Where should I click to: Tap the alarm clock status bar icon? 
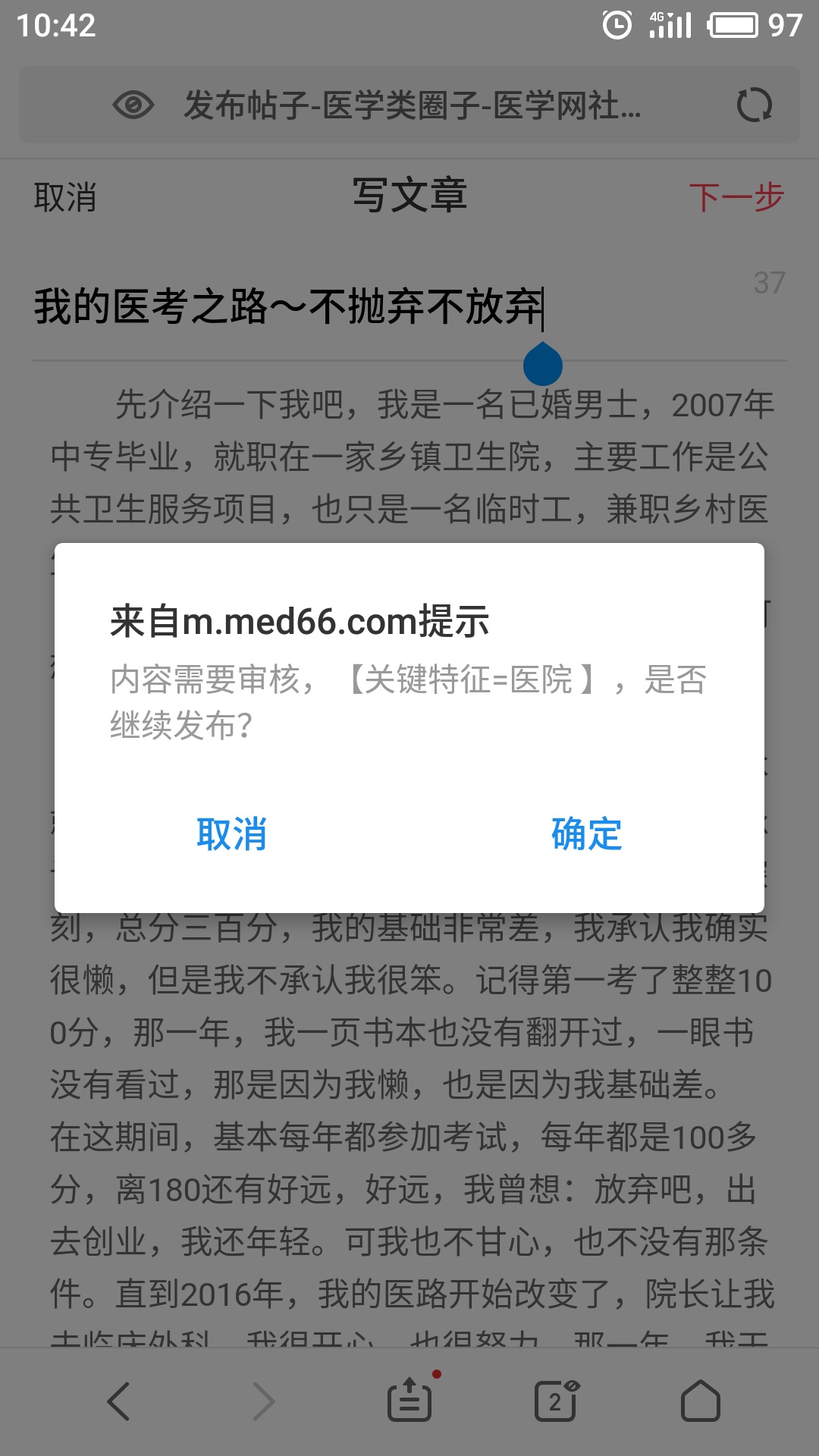coord(616,24)
